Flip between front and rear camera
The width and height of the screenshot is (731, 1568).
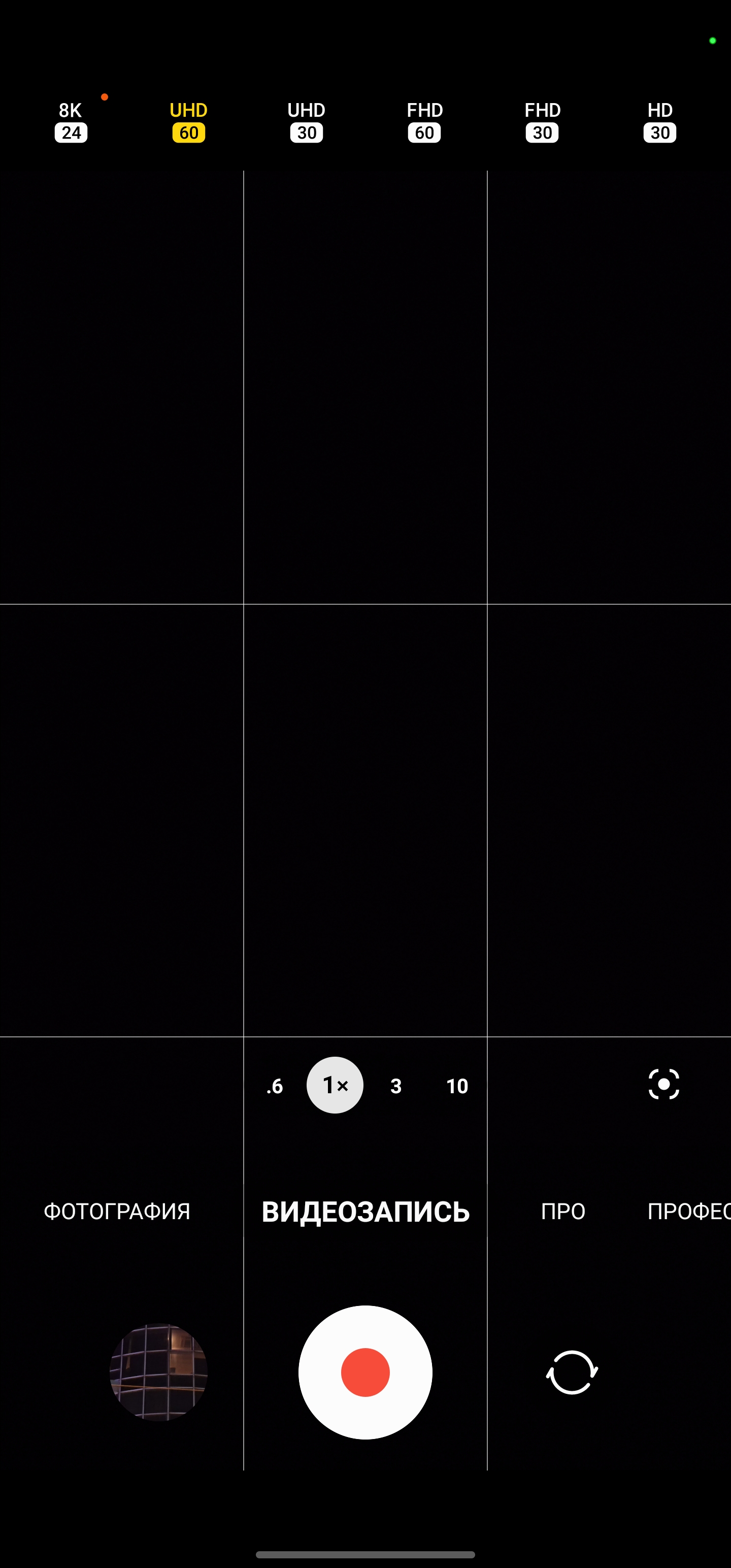[572, 1373]
